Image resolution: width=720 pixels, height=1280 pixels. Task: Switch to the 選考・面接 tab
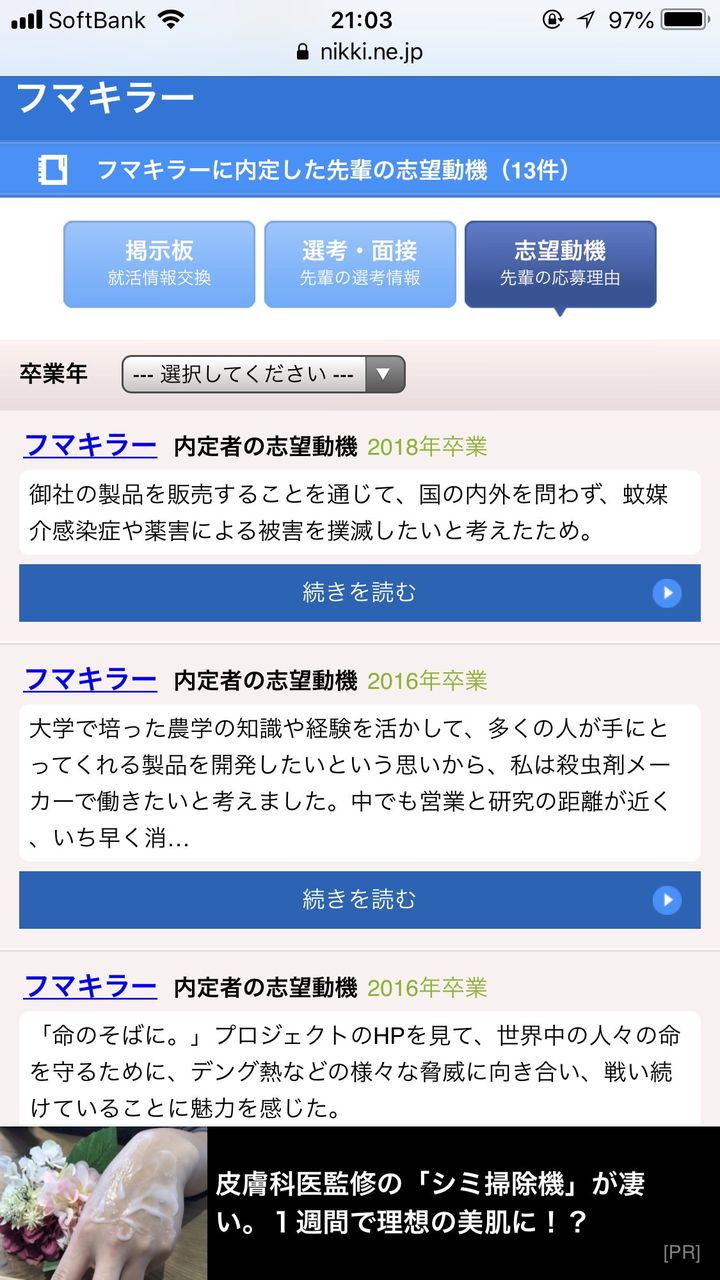click(360, 264)
